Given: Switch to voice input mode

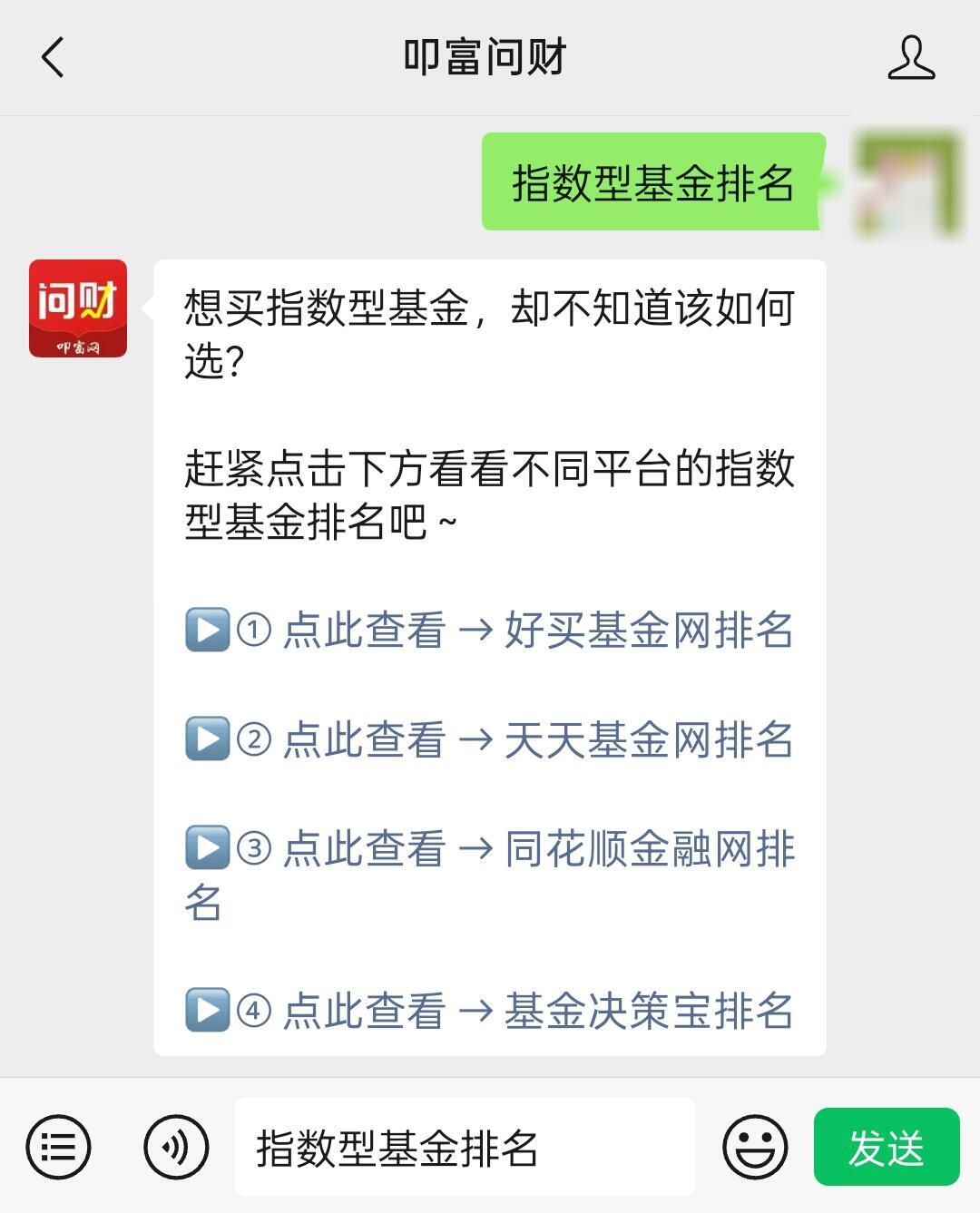Looking at the screenshot, I should point(176,1147).
